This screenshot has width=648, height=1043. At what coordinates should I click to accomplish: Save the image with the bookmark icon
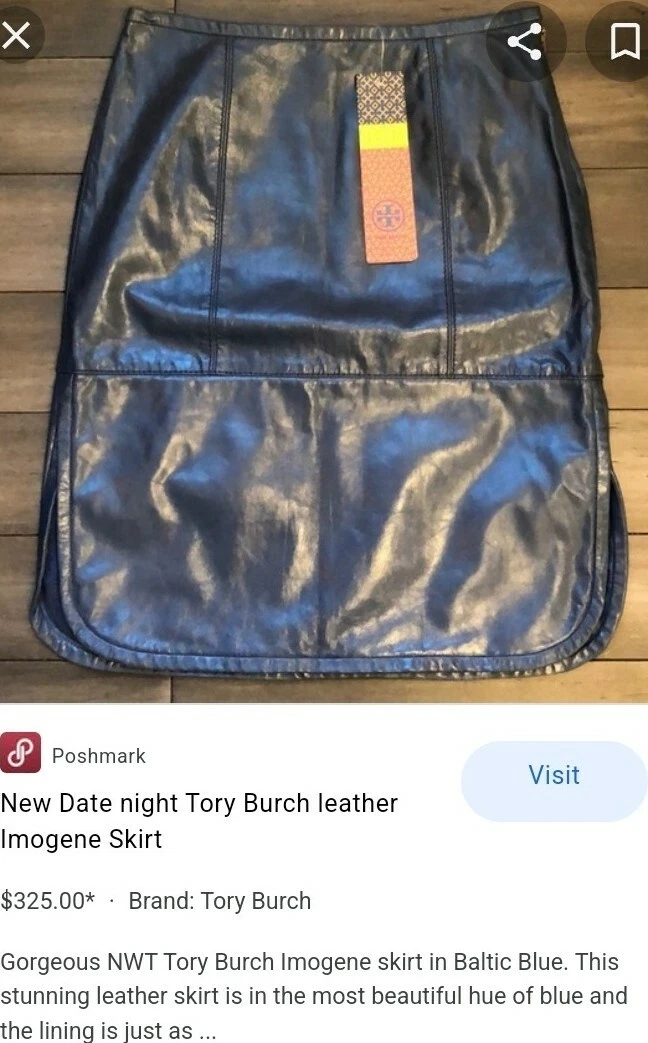tap(624, 41)
